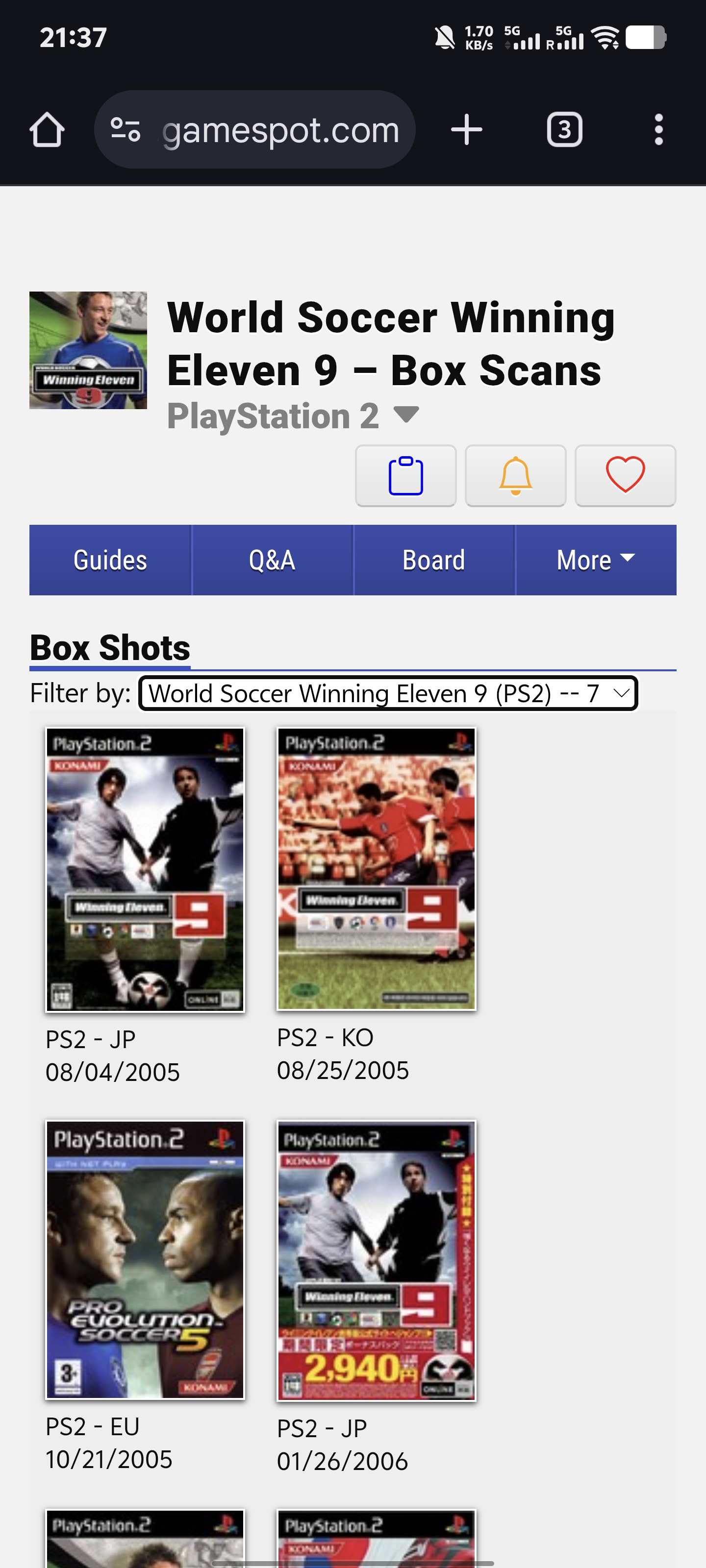Go to the browser home page
This screenshot has width=706, height=1568.
click(47, 130)
